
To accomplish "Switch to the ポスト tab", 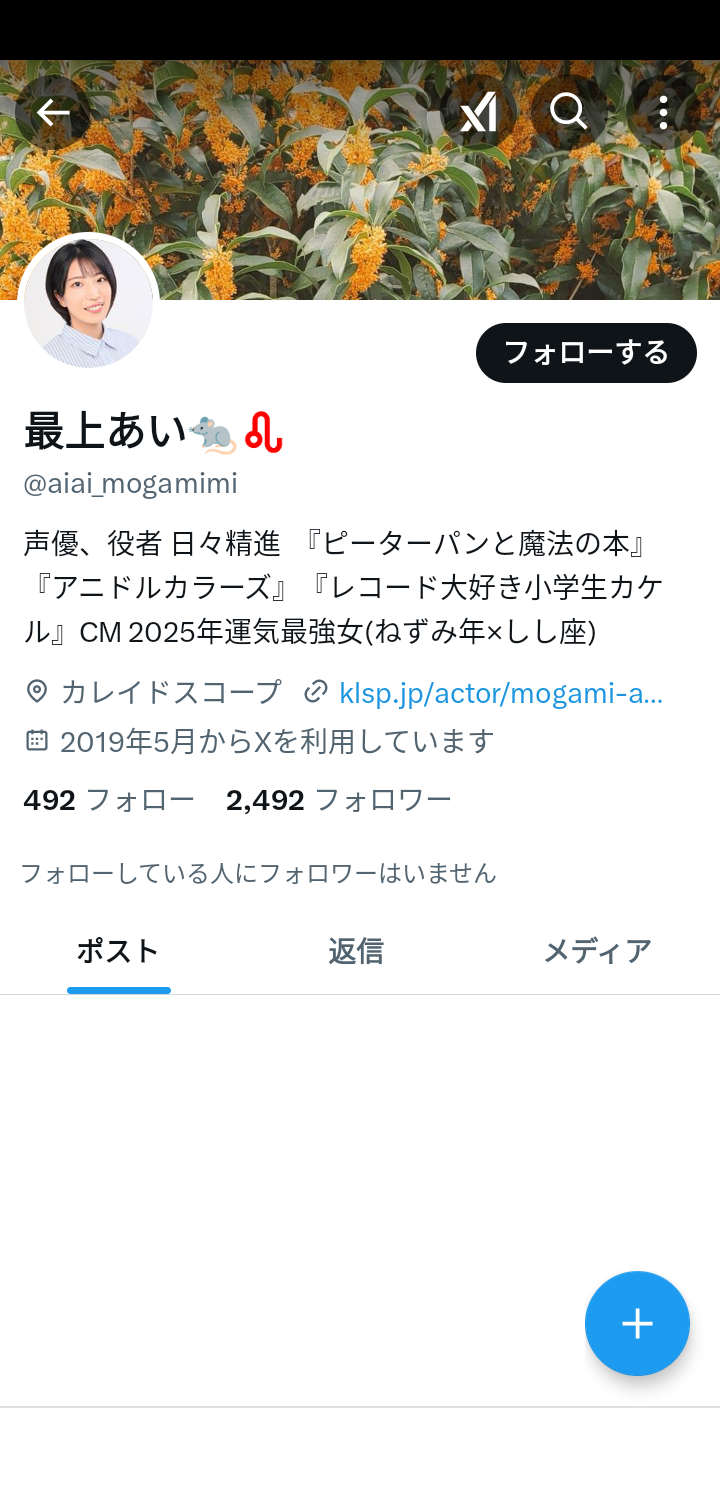I will tap(119, 951).
